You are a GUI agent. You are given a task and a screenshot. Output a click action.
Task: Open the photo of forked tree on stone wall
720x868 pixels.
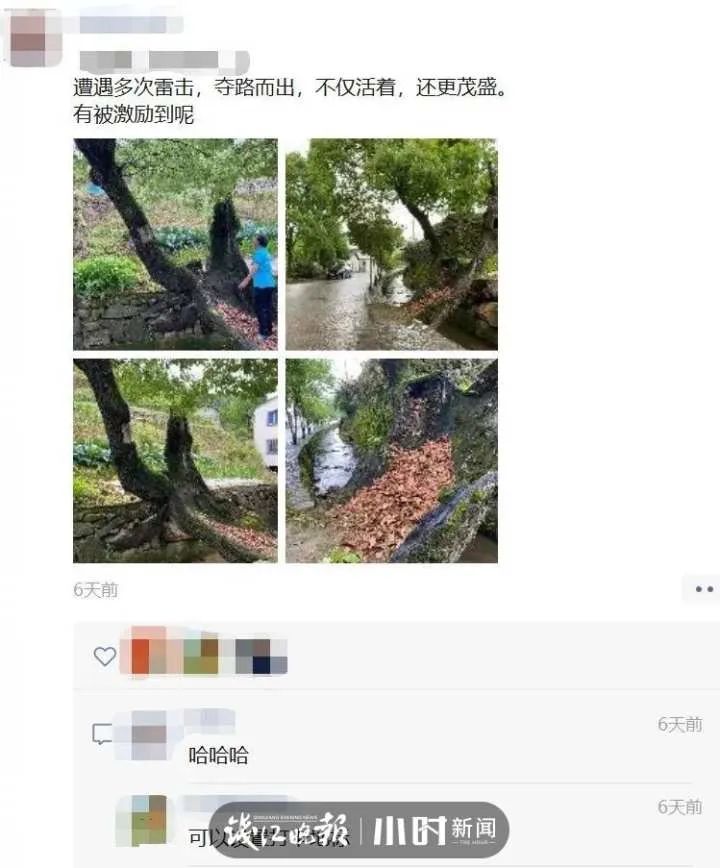175,460
